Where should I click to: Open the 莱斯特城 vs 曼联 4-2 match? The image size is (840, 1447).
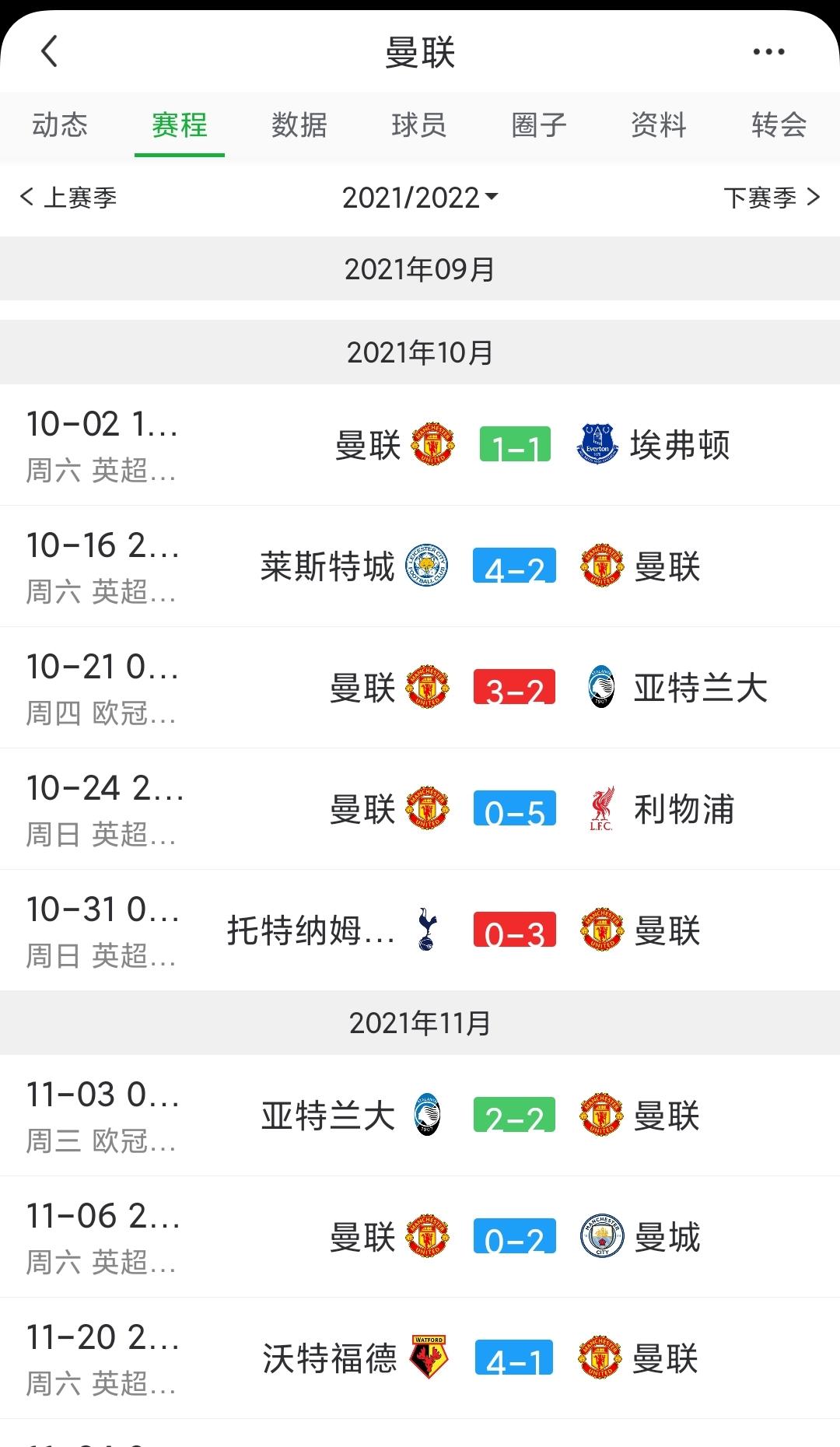click(x=420, y=566)
